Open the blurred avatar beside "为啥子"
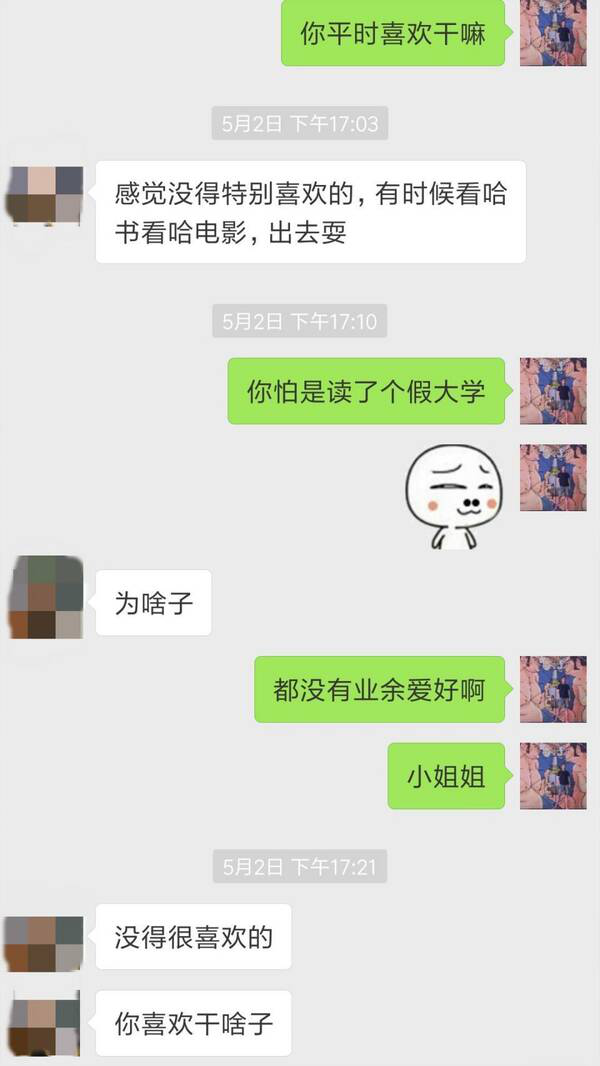600x1066 pixels. 46,598
